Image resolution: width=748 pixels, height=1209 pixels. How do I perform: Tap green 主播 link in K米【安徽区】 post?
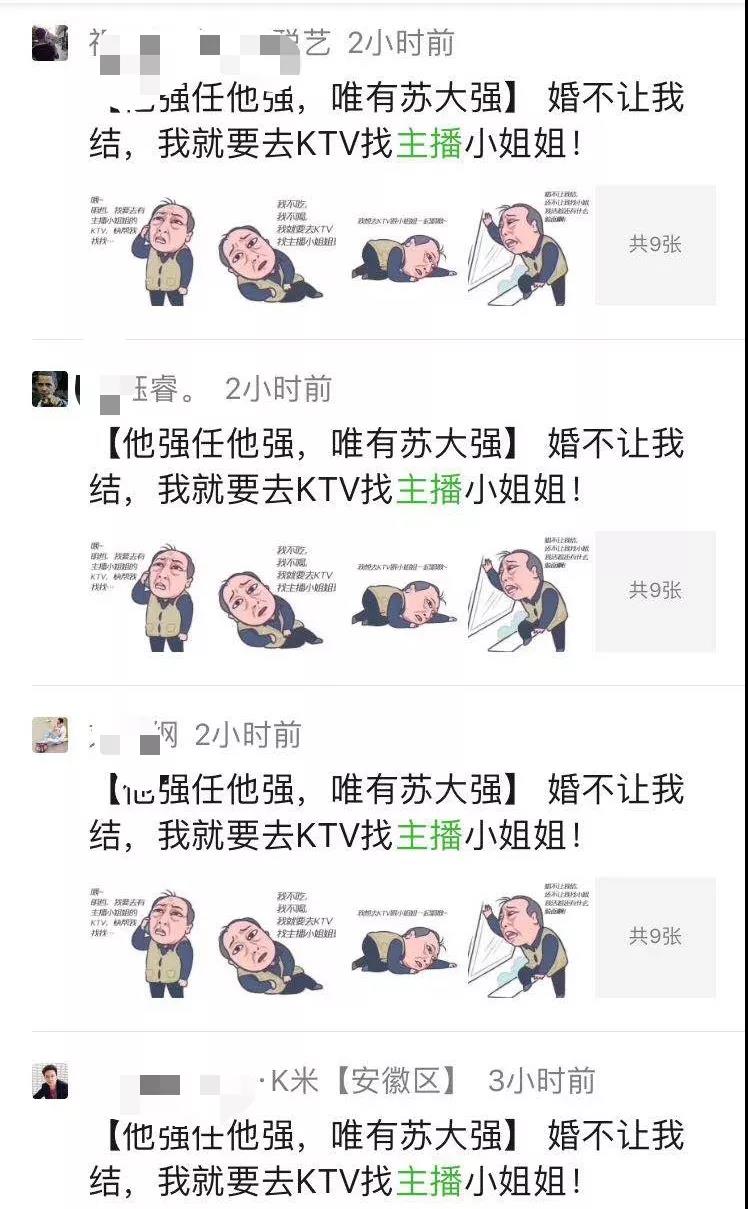tap(429, 1181)
